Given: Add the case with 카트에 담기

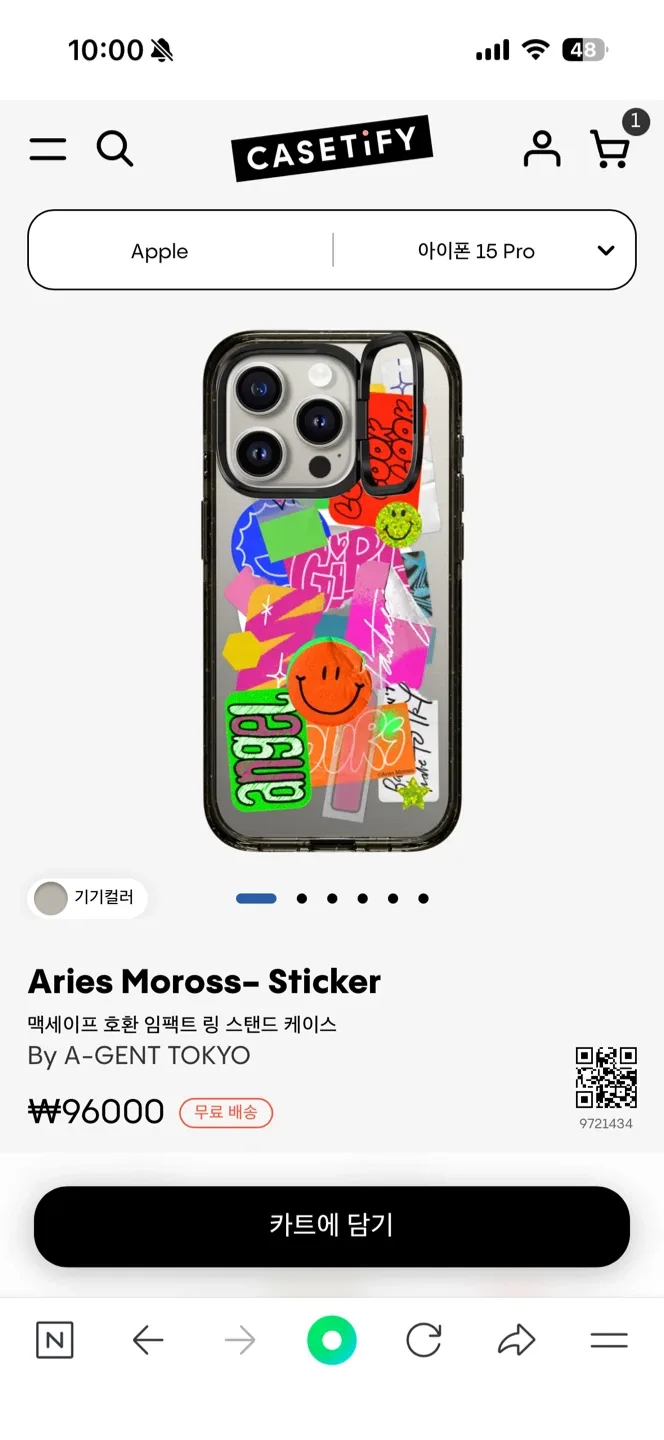Looking at the screenshot, I should pos(332,1226).
